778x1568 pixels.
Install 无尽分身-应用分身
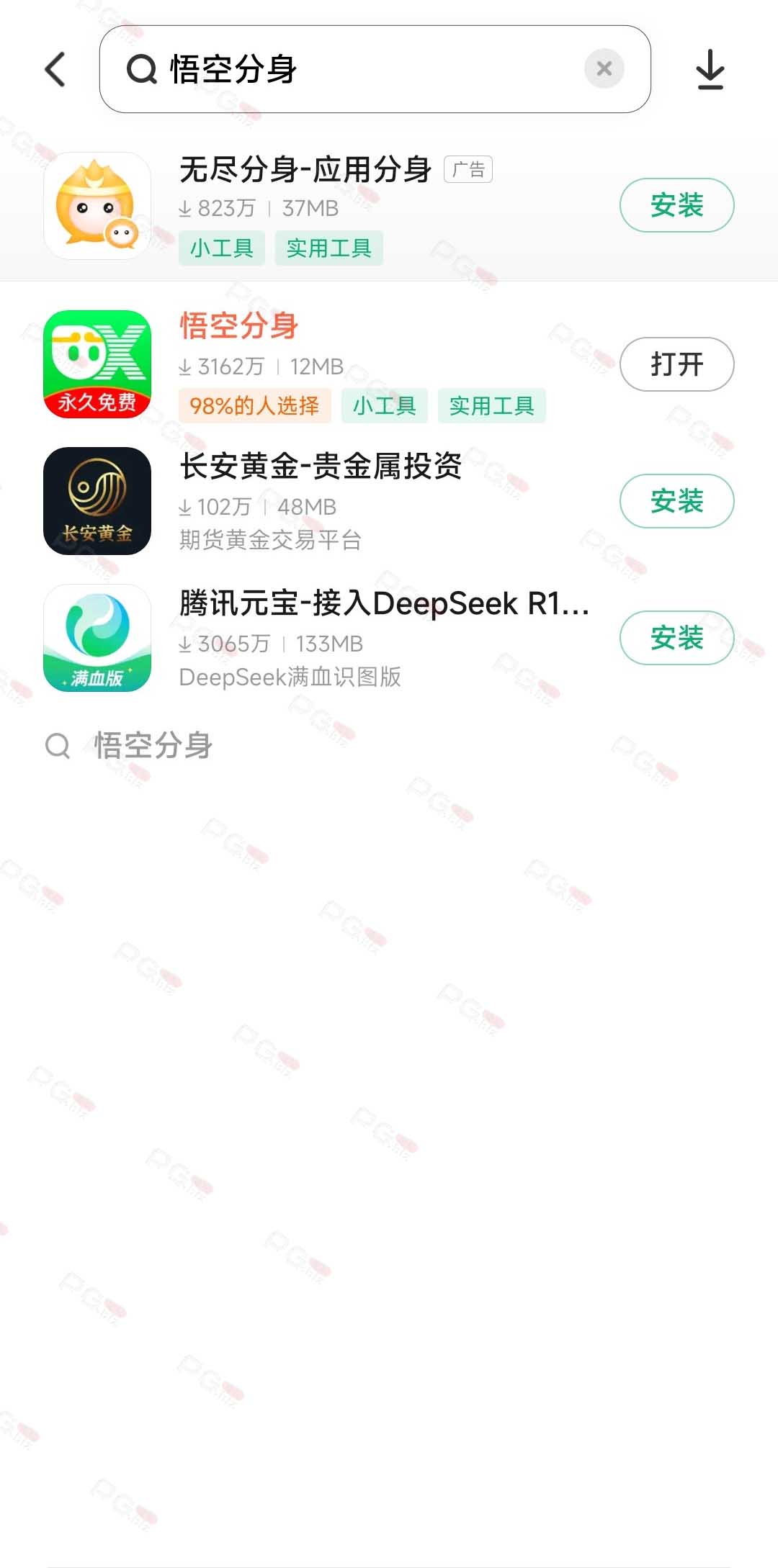pyautogui.click(x=676, y=205)
